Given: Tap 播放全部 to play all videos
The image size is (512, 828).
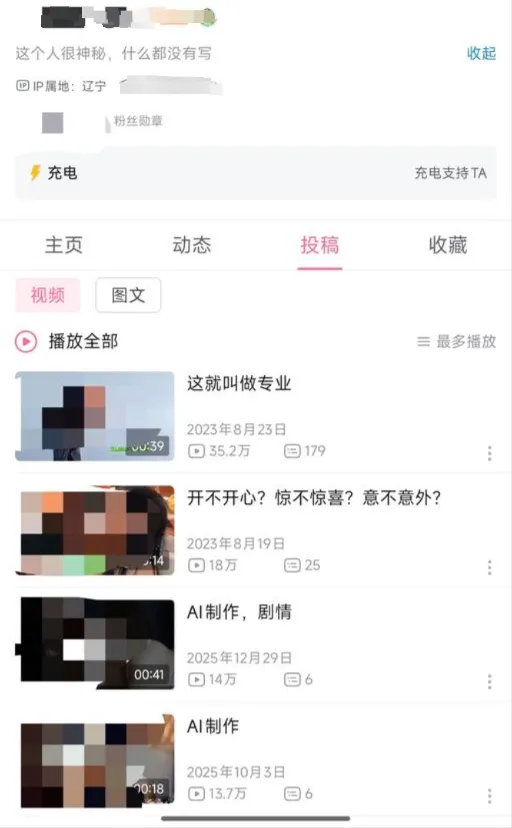Looking at the screenshot, I should coord(67,341).
